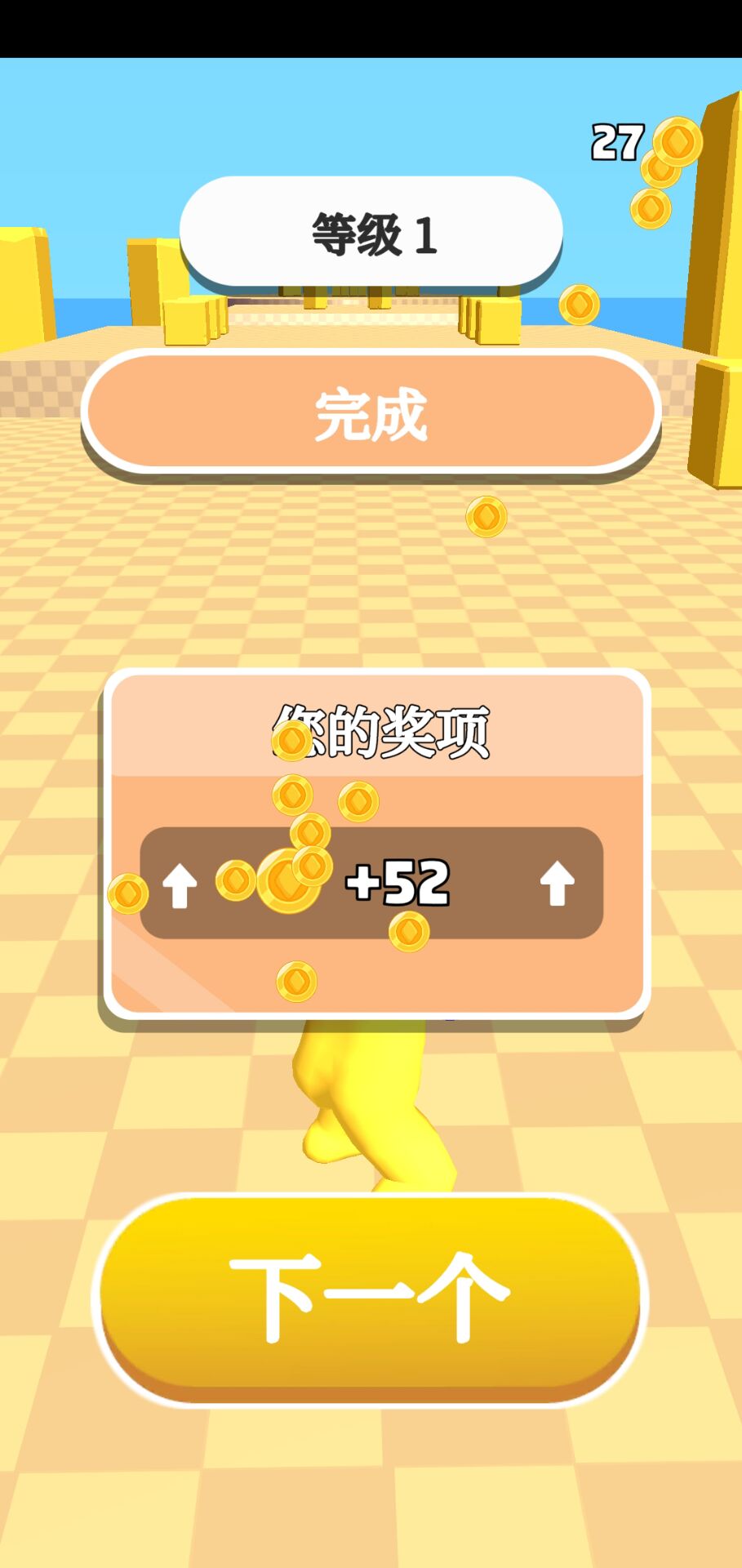The width and height of the screenshot is (742, 1568).
Task: Tap the left upward arrow in the reward bar
Action: [x=181, y=884]
